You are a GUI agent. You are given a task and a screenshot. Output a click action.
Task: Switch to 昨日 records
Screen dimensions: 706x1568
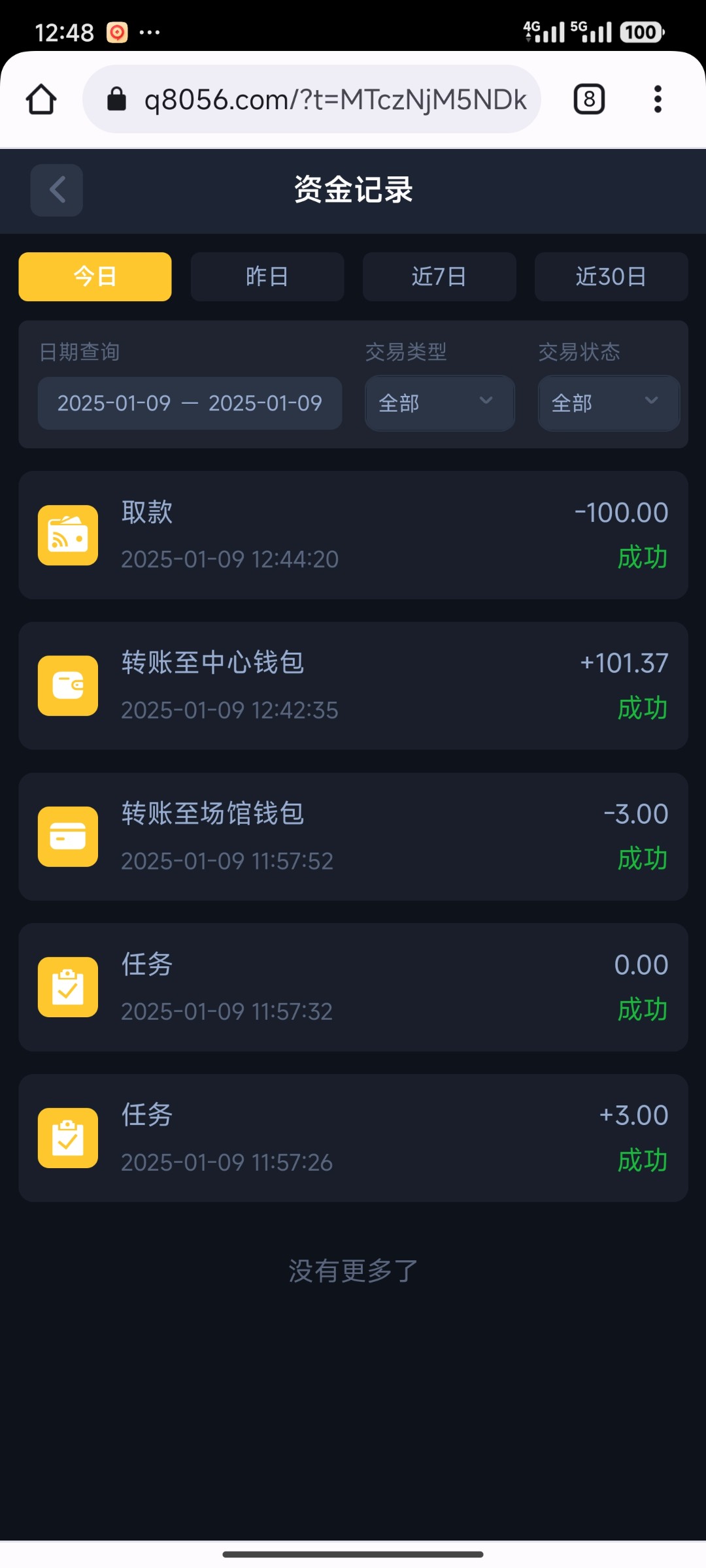pos(267,276)
